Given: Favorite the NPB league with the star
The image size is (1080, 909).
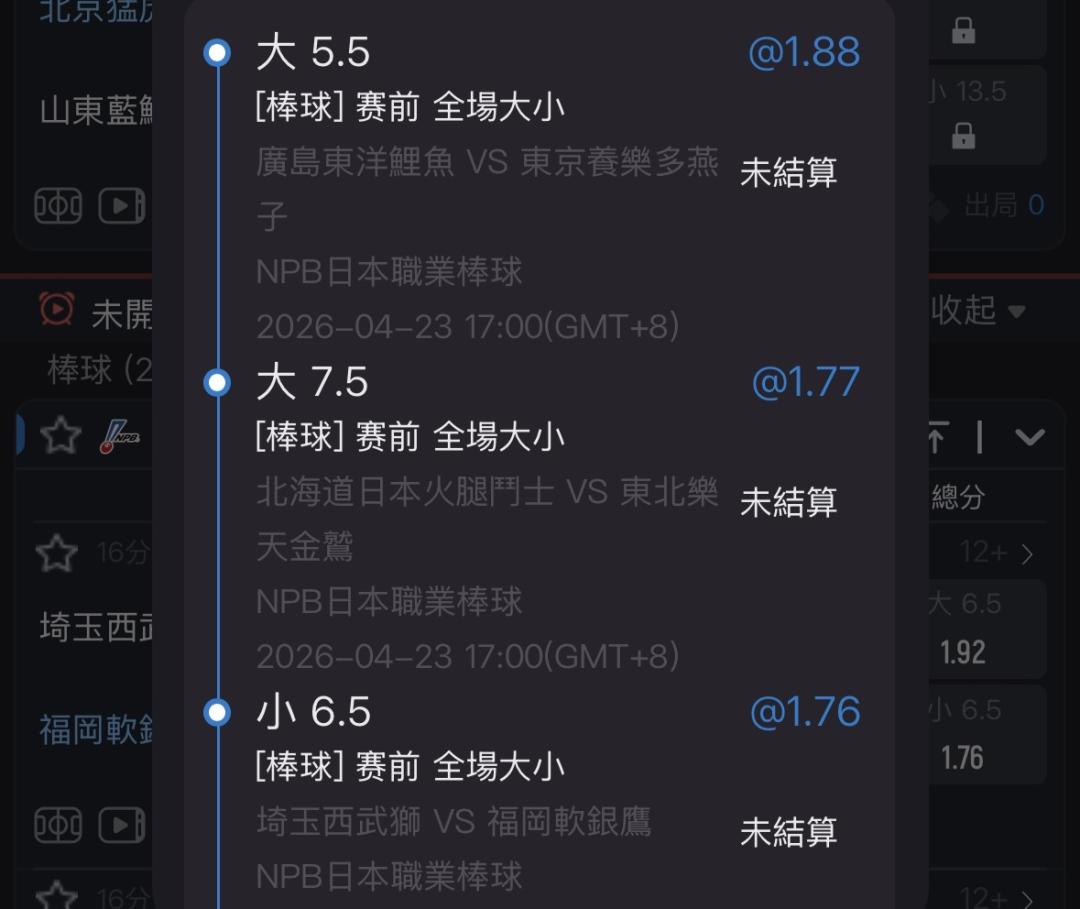Looking at the screenshot, I should [x=61, y=435].
